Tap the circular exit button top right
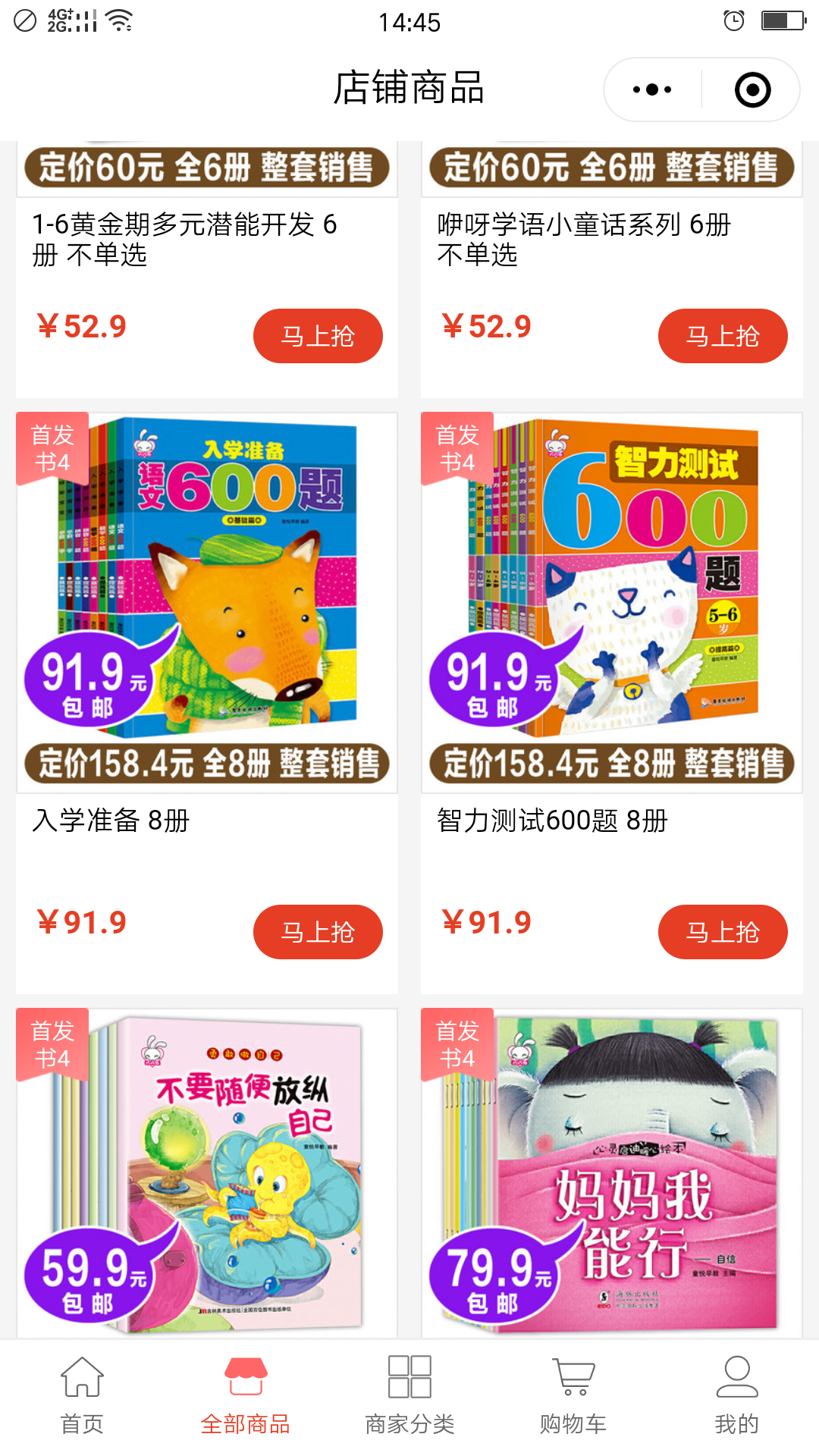Viewport: 819px width, 1456px height. click(x=751, y=89)
